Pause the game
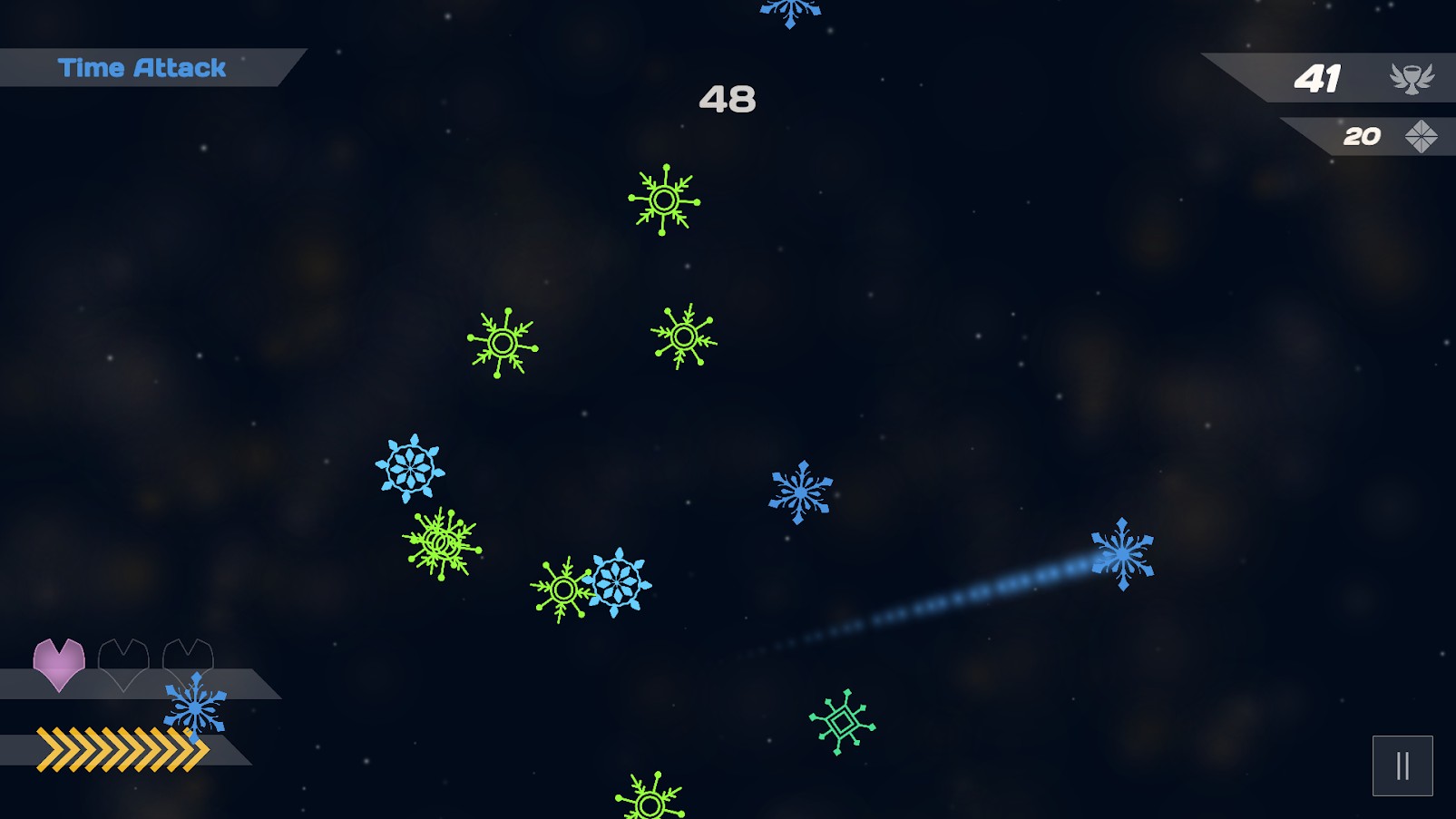This screenshot has height=819, width=1456. pyautogui.click(x=1402, y=765)
